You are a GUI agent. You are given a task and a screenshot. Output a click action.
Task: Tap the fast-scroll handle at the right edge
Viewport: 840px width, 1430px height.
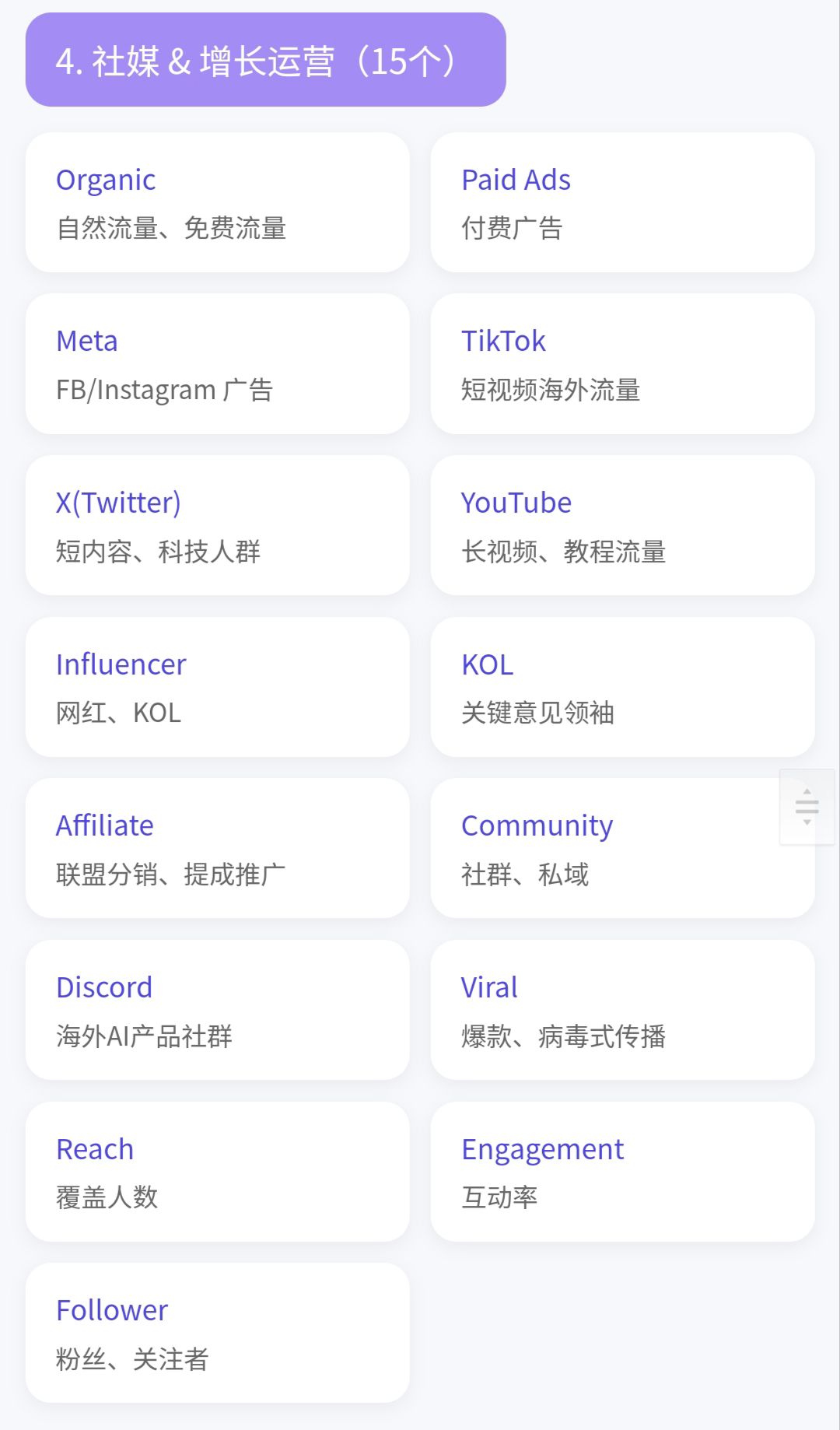807,807
